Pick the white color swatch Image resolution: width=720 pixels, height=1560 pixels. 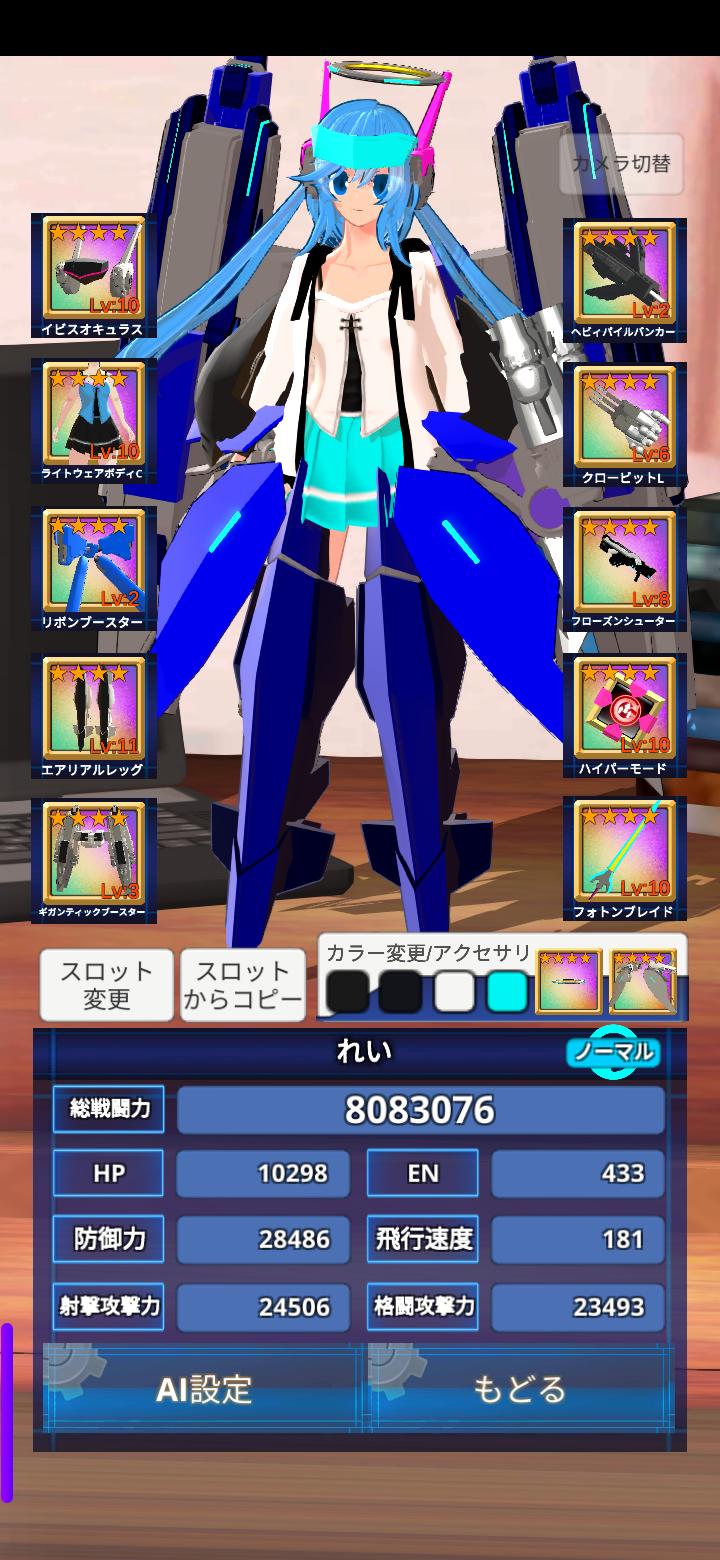[x=454, y=992]
